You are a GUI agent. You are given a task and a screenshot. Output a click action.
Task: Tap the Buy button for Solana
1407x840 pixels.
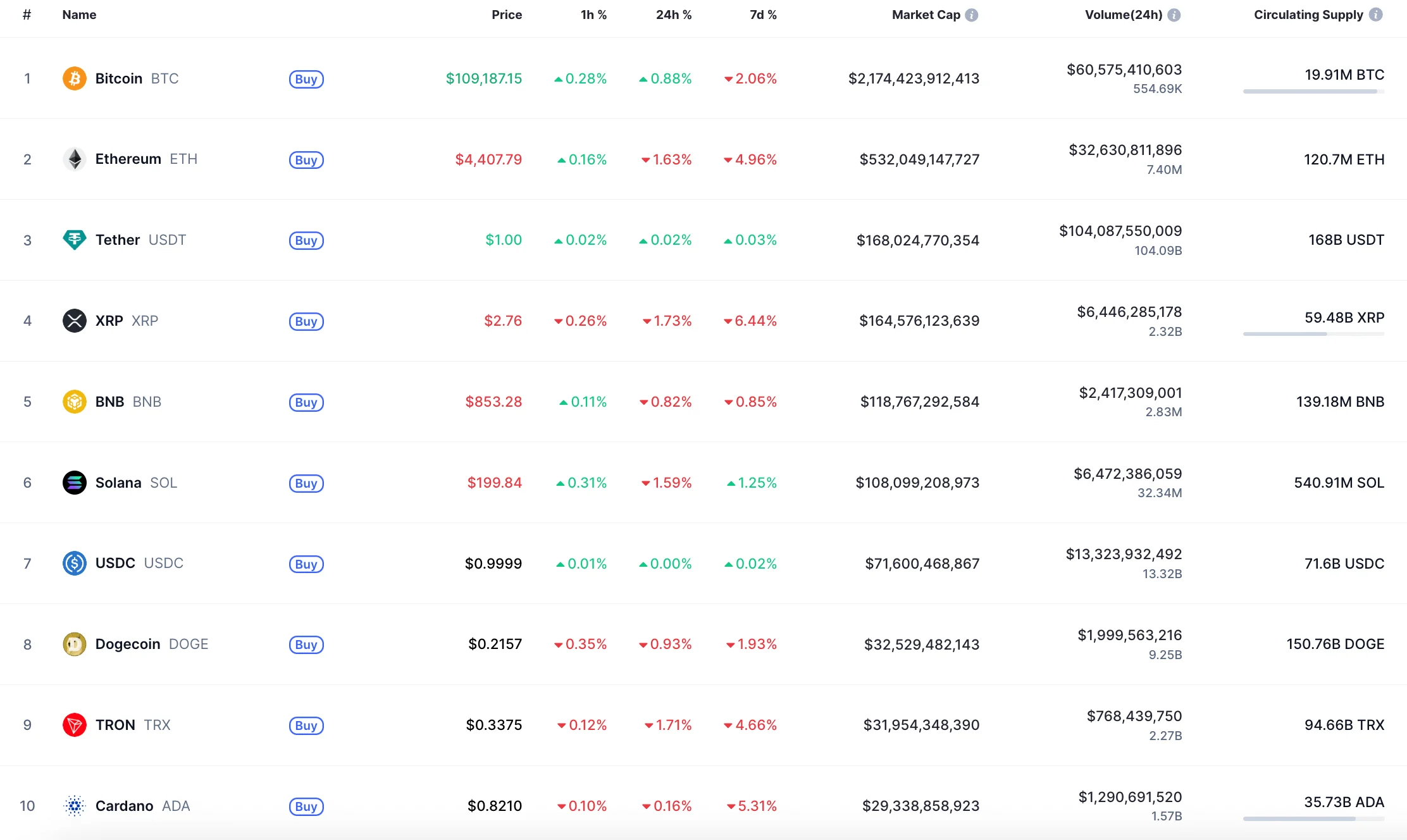click(x=306, y=483)
